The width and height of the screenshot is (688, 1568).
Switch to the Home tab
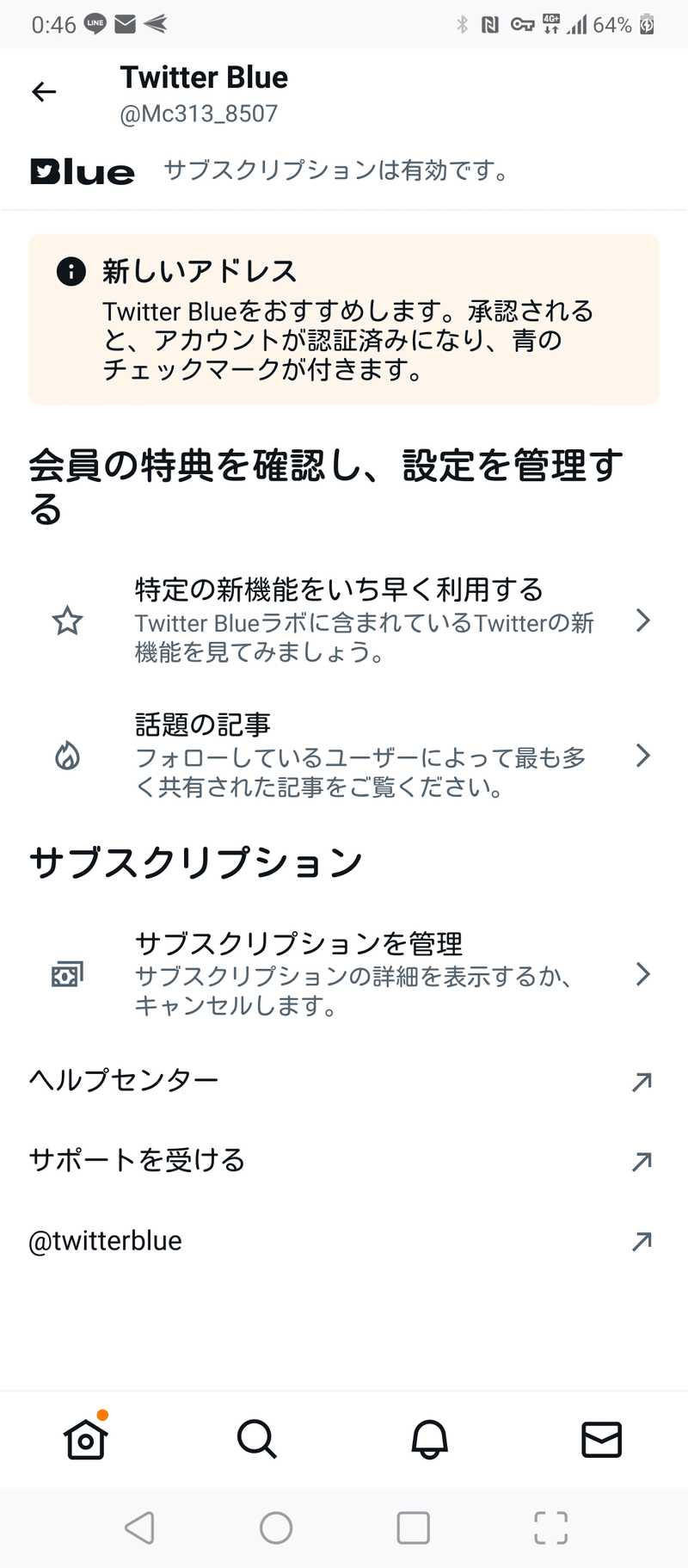coord(85,1438)
